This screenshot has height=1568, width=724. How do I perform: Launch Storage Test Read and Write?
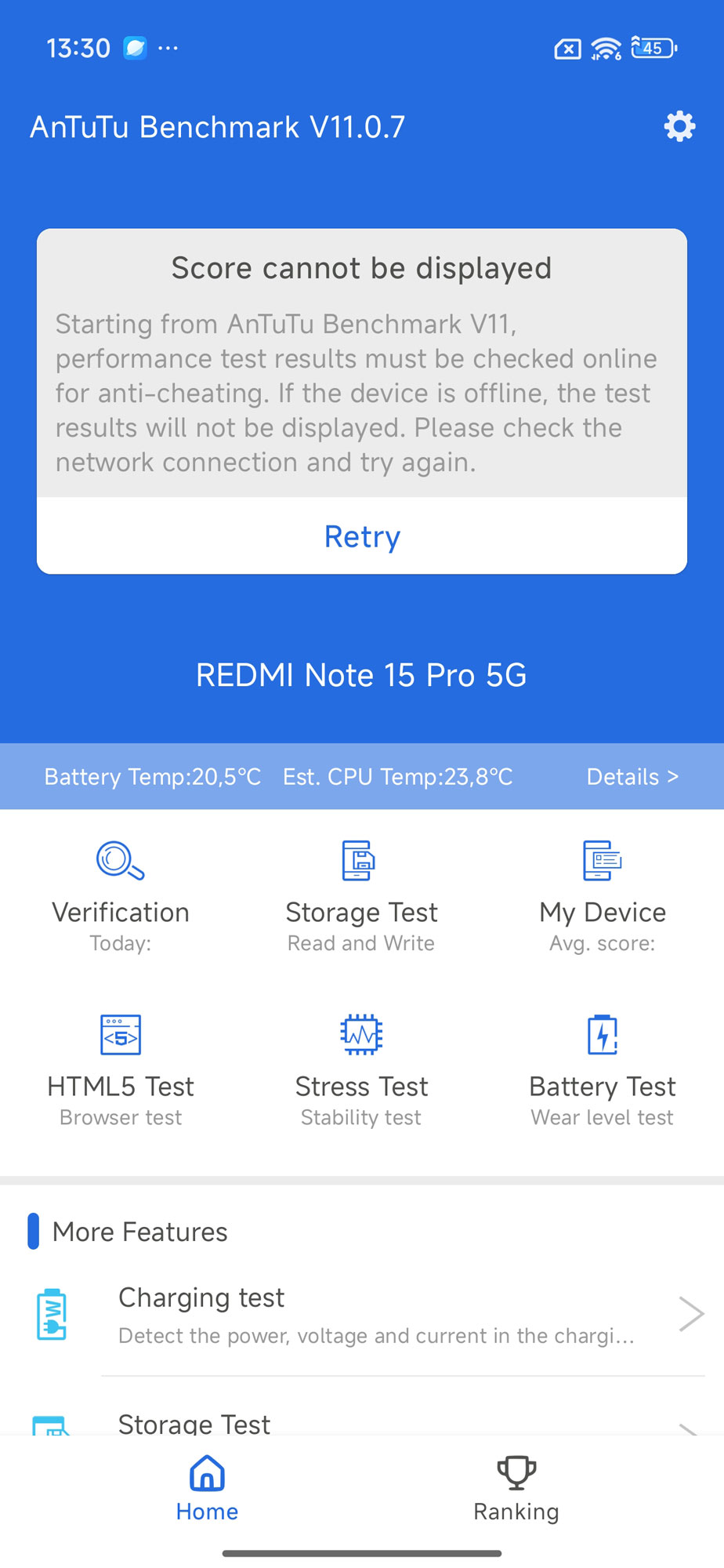(x=361, y=894)
